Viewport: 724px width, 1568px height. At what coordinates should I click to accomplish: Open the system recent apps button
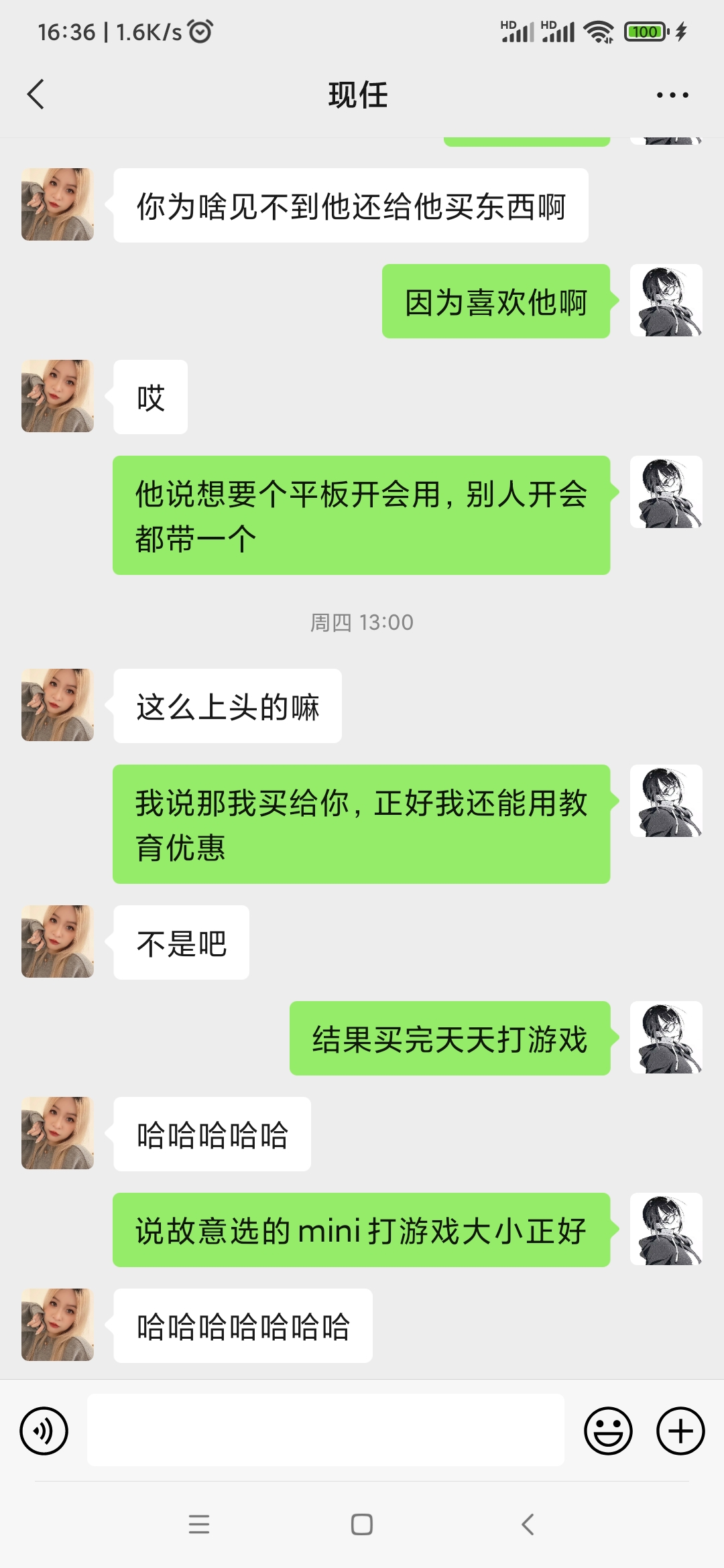click(x=199, y=1524)
